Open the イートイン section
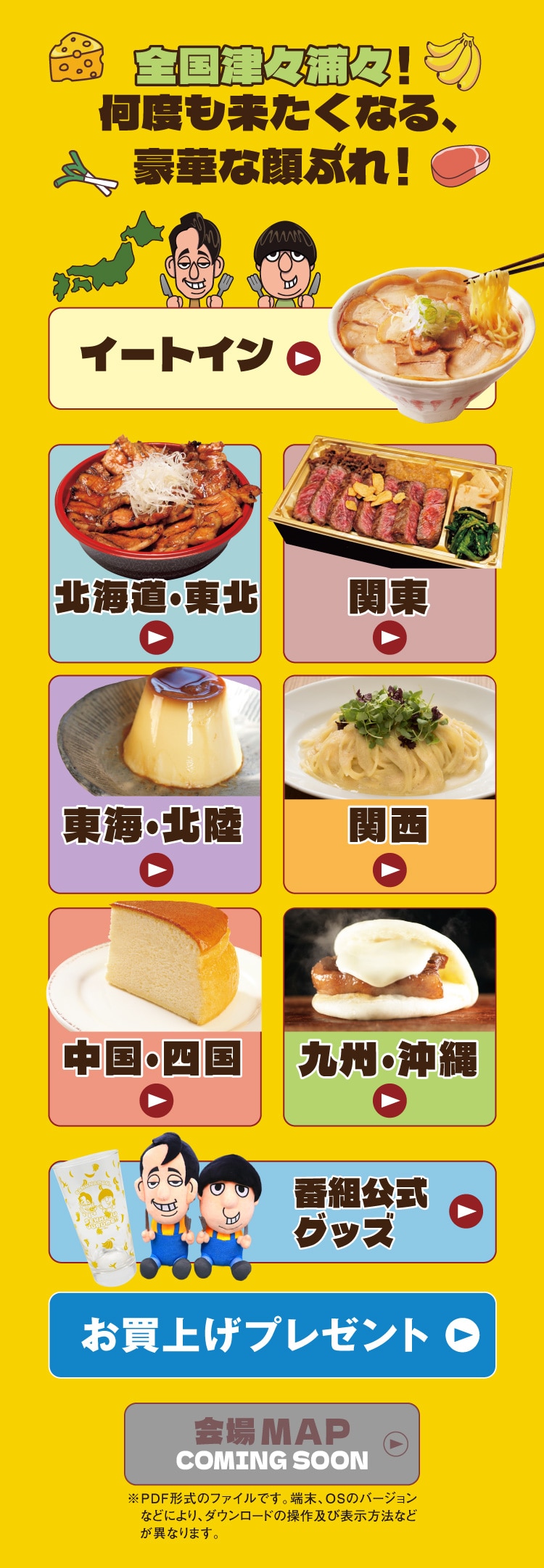544x1568 pixels. pyautogui.click(x=181, y=355)
